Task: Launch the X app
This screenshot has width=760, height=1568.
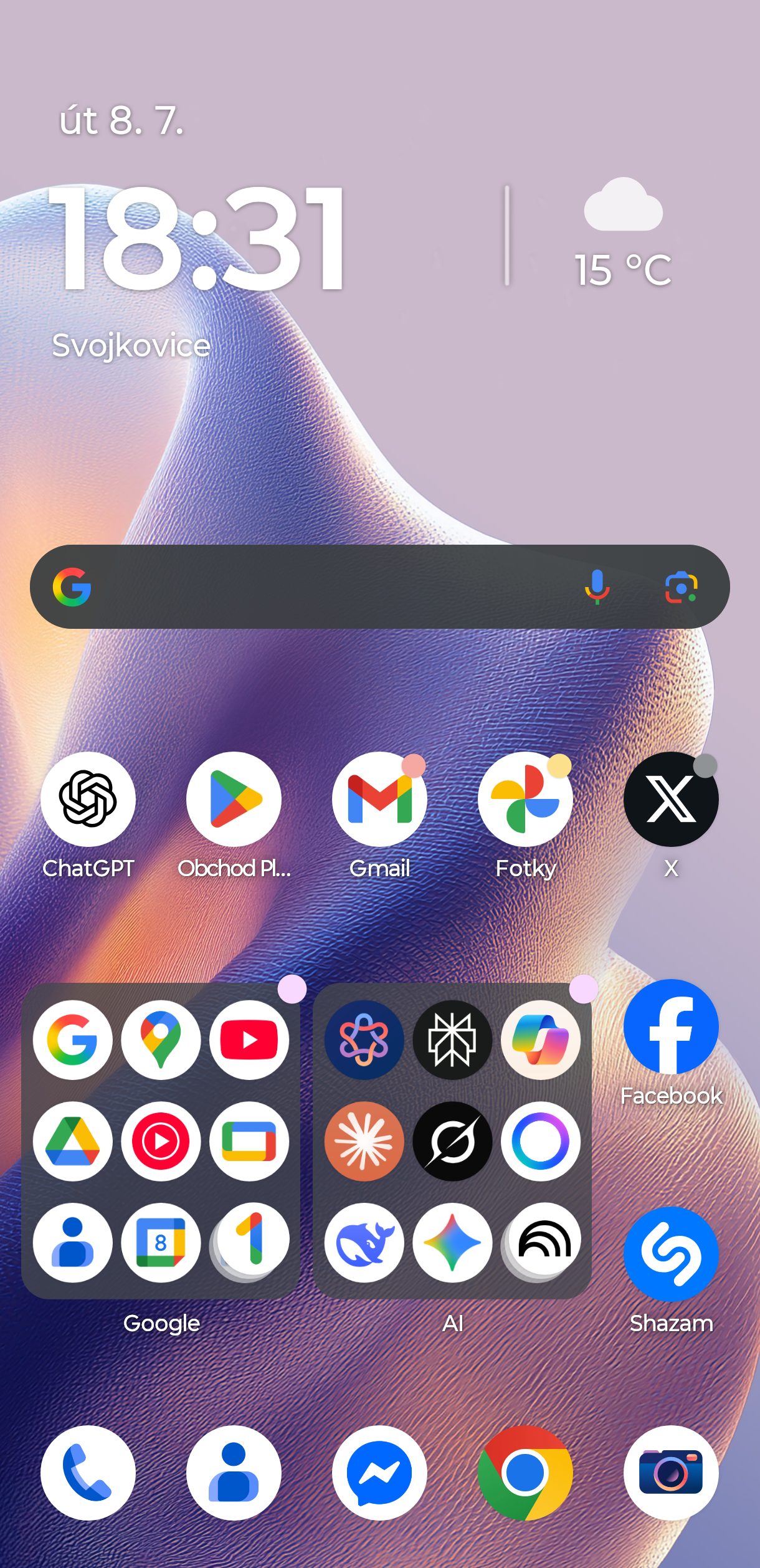Action: tap(671, 799)
